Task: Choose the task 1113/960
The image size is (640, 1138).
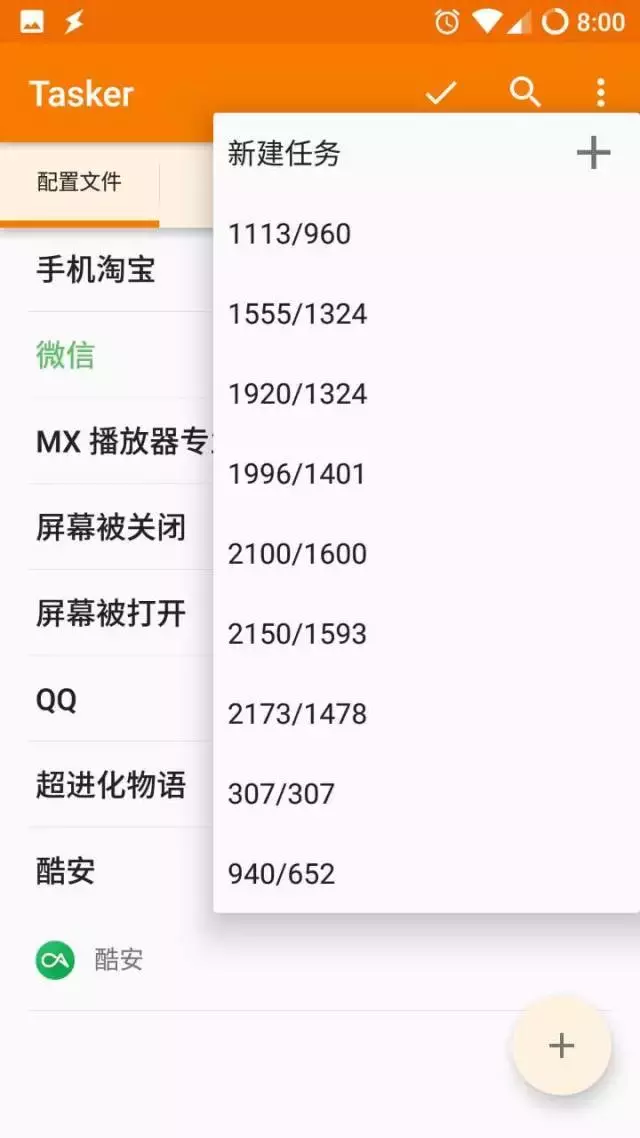Action: pyautogui.click(x=289, y=234)
